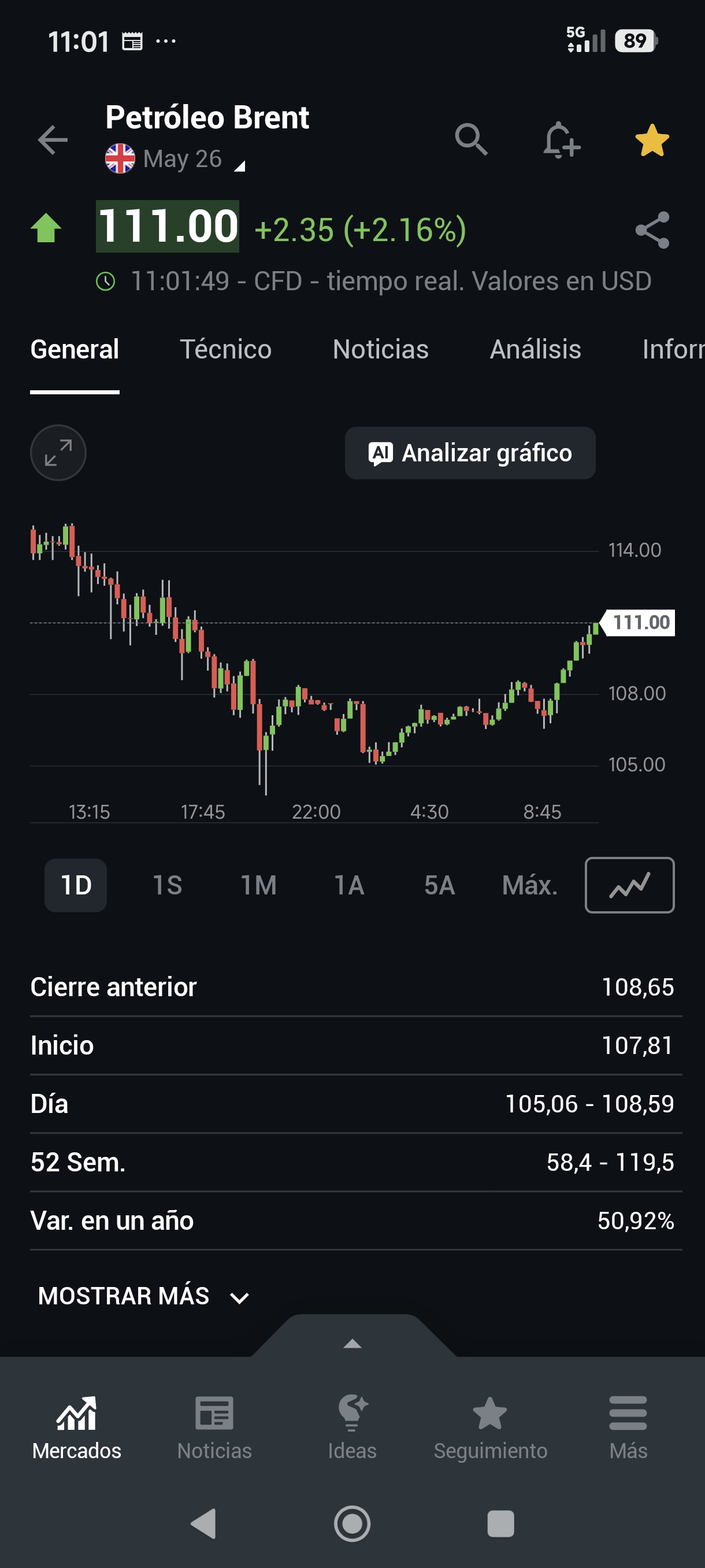The height and width of the screenshot is (1568, 705).
Task: Create a price alert with the bell icon
Action: coord(561,140)
